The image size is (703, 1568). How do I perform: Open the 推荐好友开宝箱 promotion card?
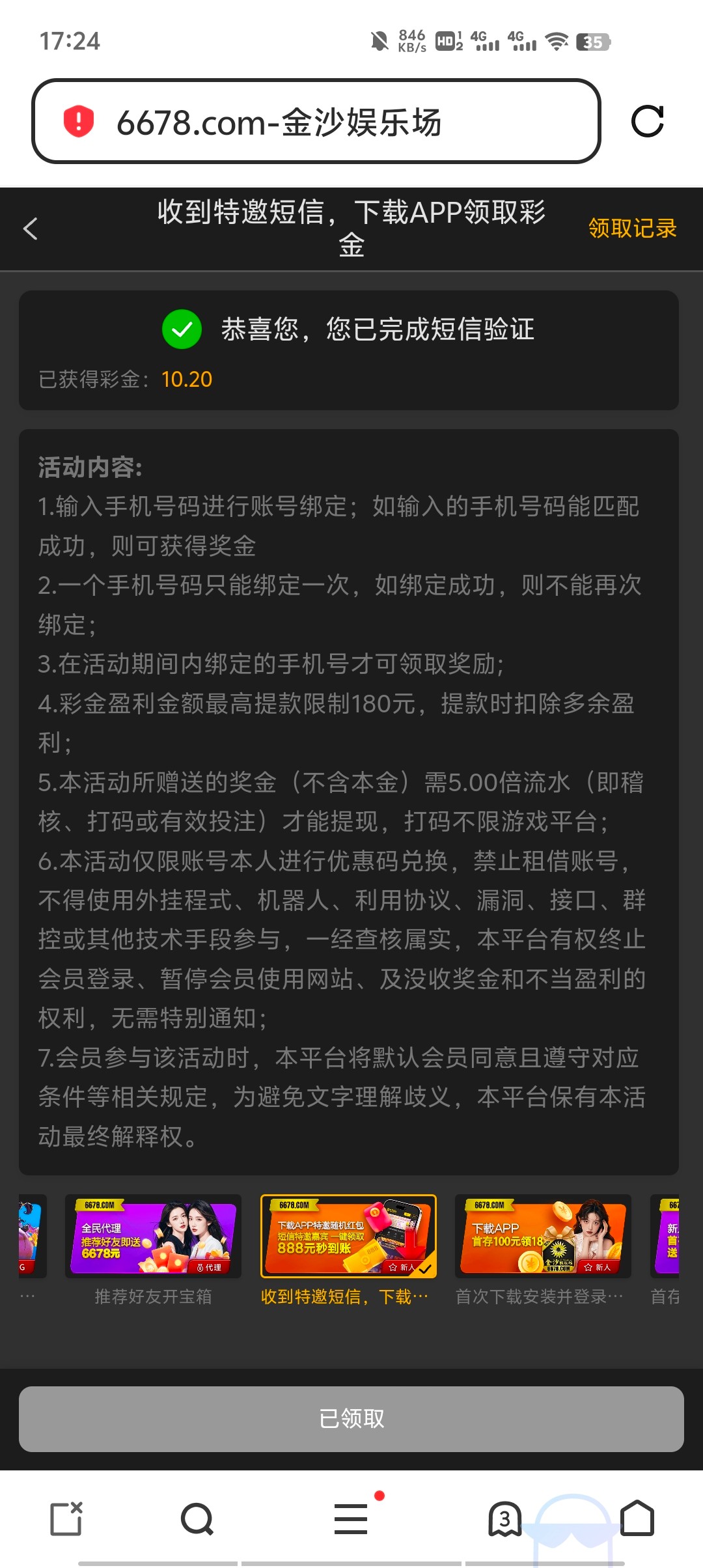click(x=153, y=1237)
